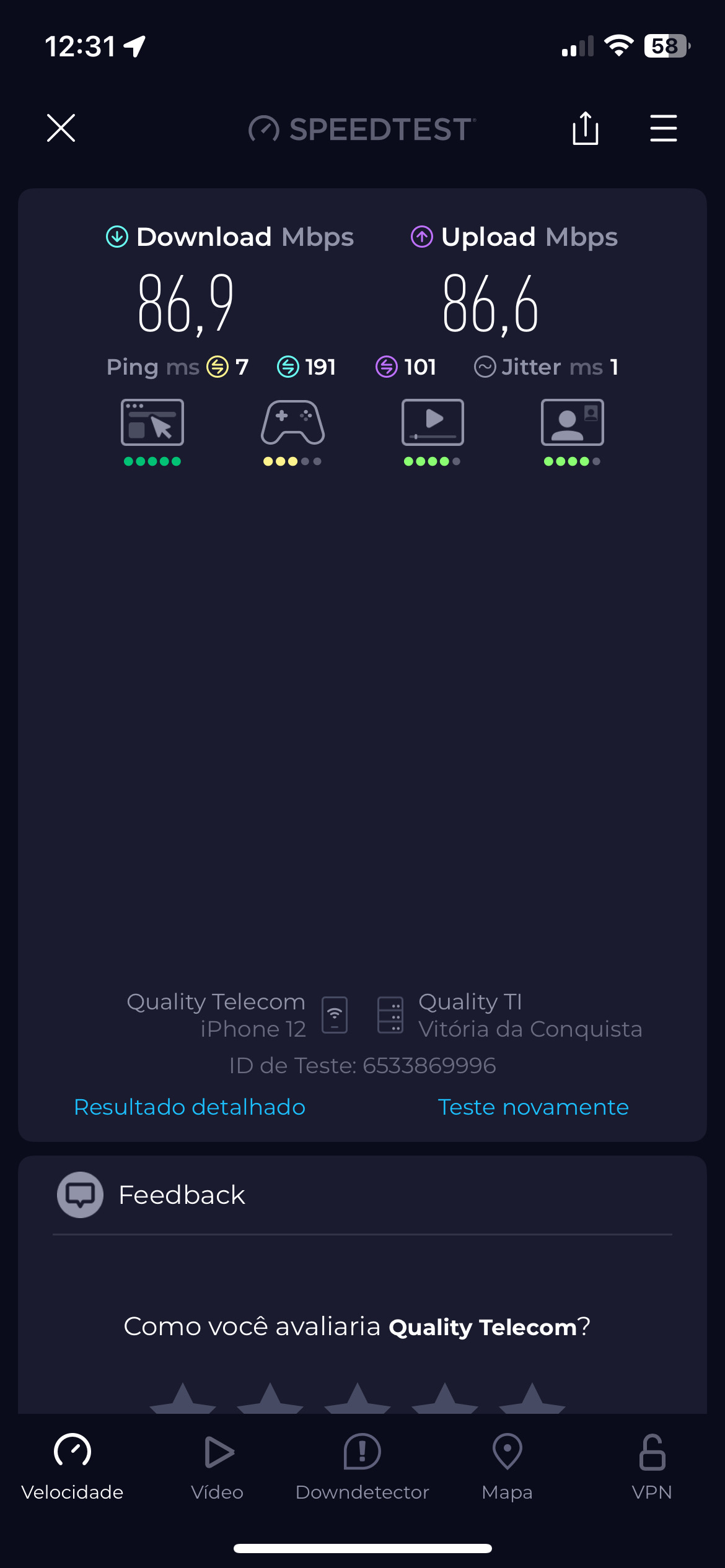This screenshot has height=1568, width=725.
Task: Share the speed test result
Action: coord(585,128)
